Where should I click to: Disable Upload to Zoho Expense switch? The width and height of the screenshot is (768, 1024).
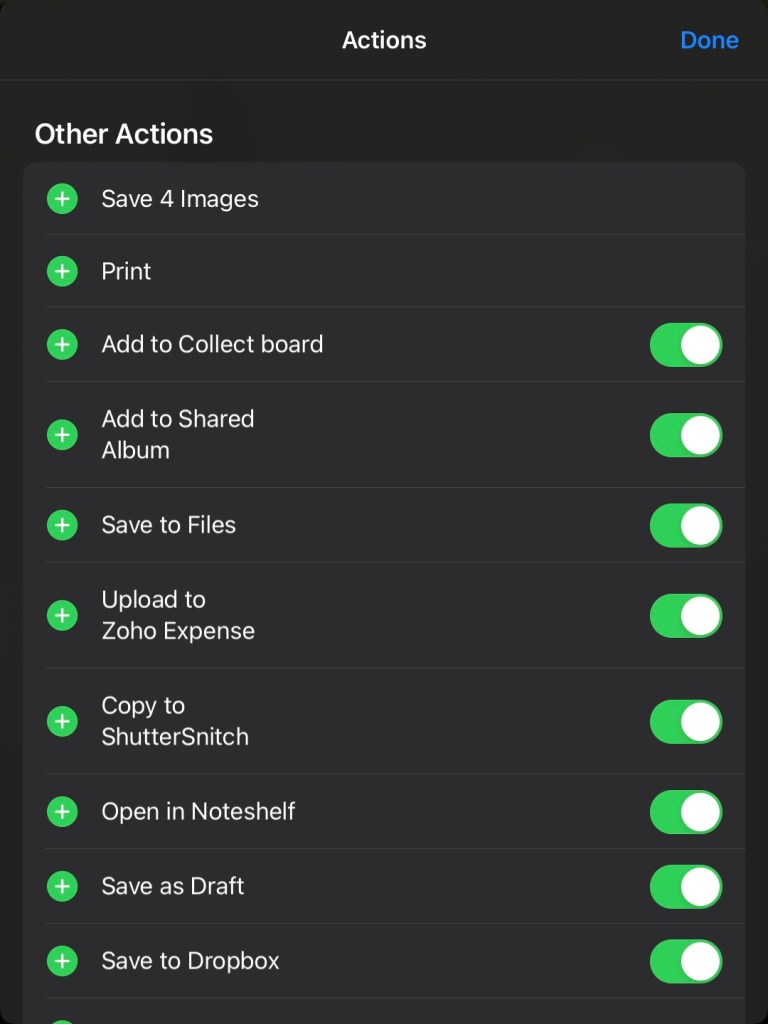686,615
